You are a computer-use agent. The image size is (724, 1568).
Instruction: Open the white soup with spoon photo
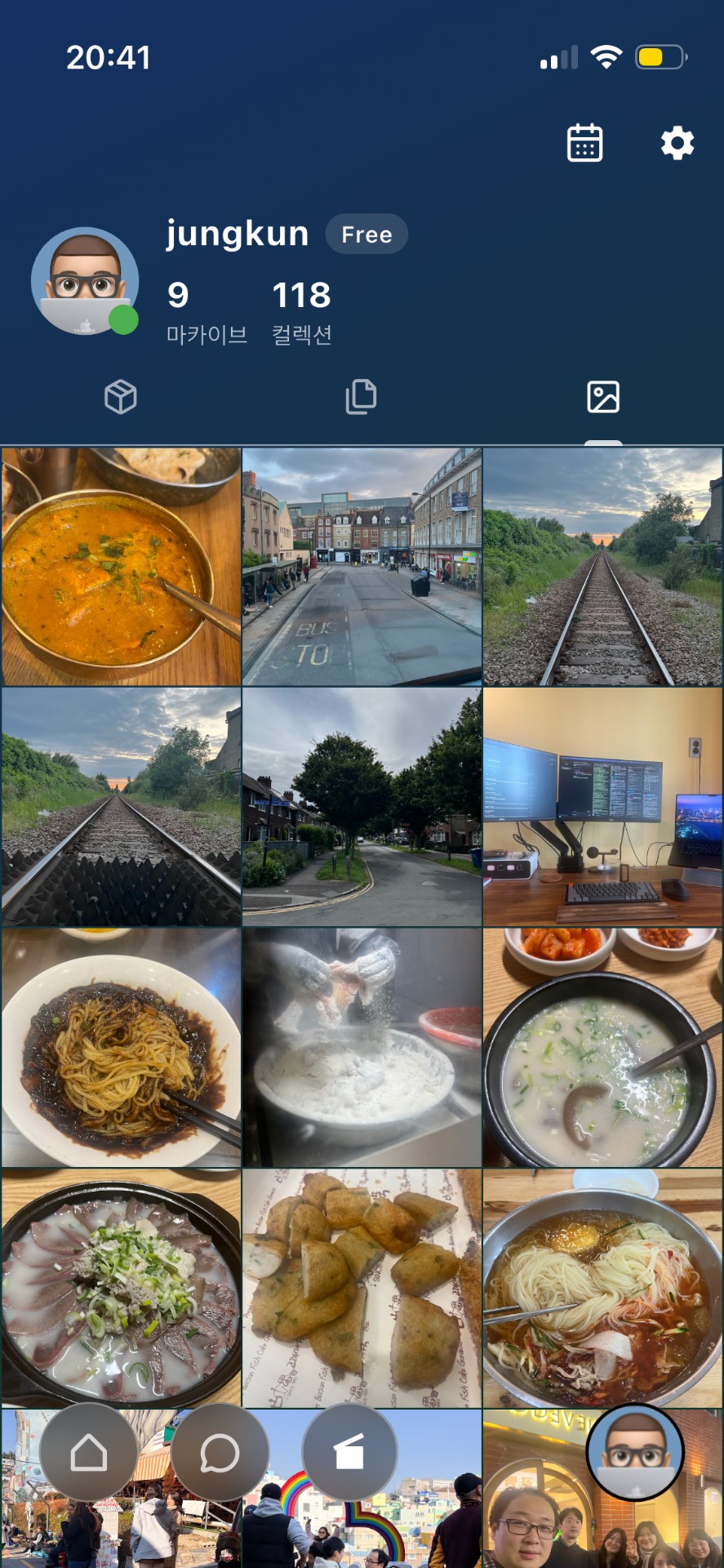(x=602, y=1047)
